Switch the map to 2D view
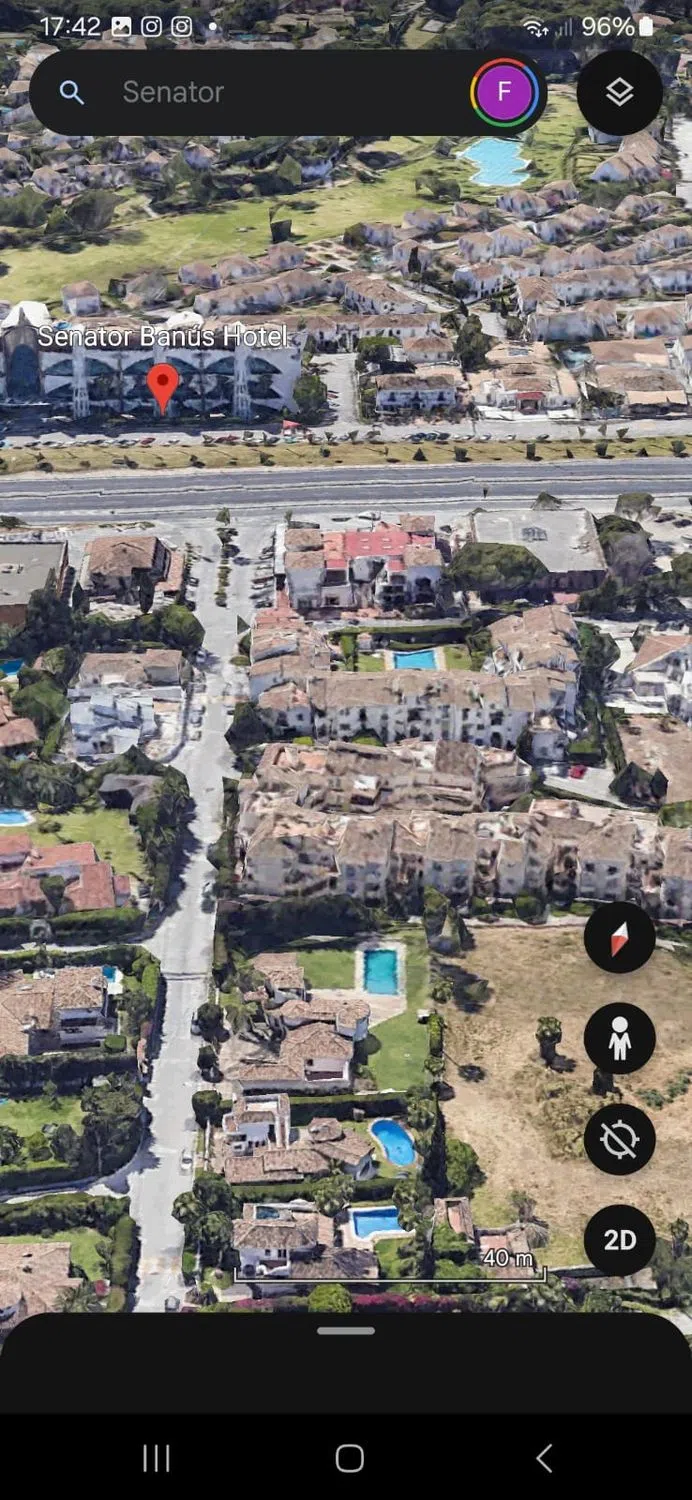692x1500 pixels. 619,1240
